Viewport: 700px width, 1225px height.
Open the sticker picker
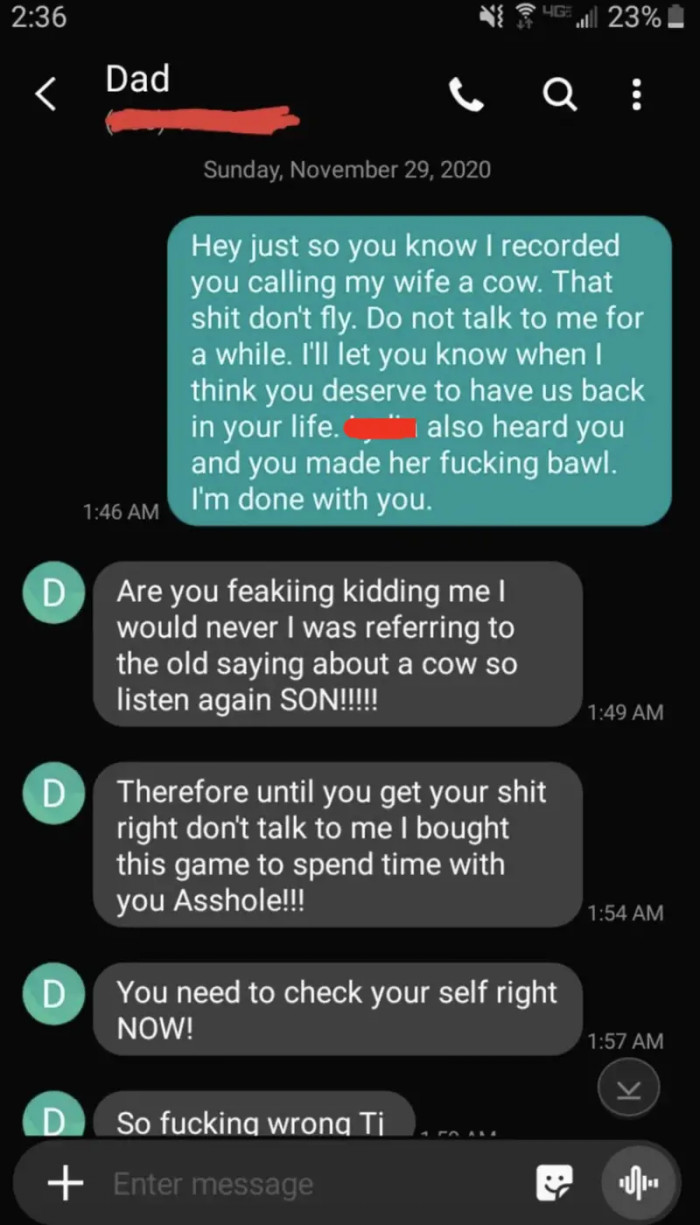pos(553,1184)
